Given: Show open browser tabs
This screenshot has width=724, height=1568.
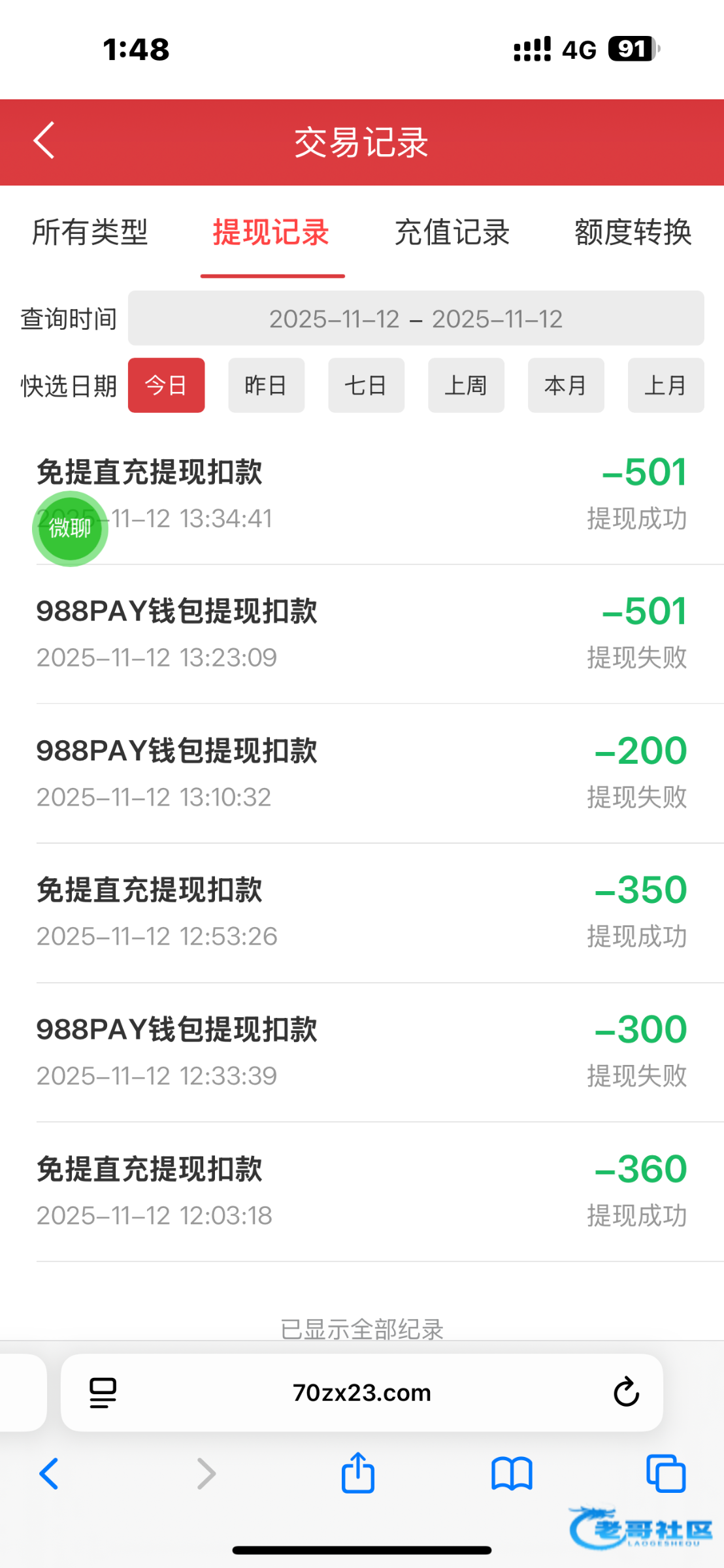Looking at the screenshot, I should 665,1473.
